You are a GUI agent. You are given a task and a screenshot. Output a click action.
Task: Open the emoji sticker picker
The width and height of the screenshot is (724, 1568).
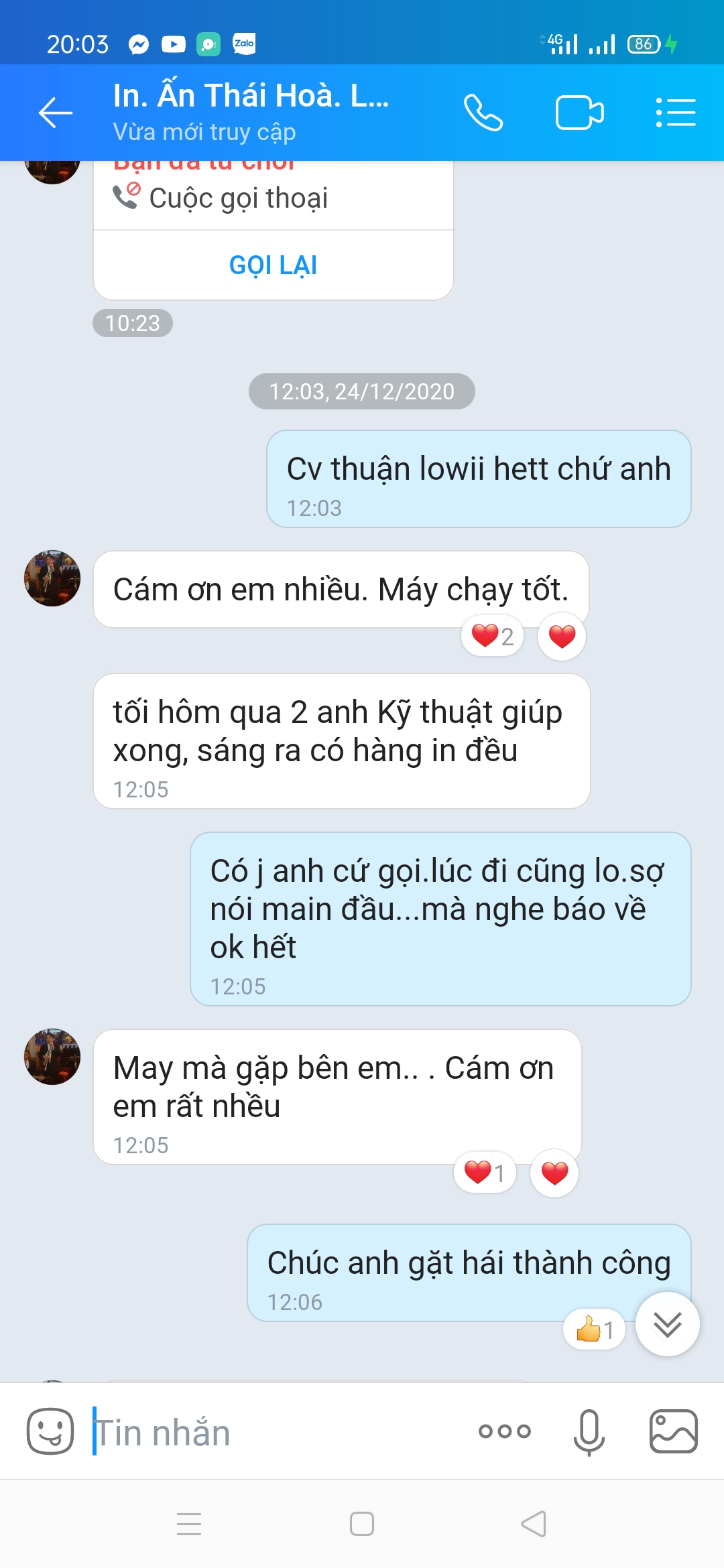click(50, 1431)
